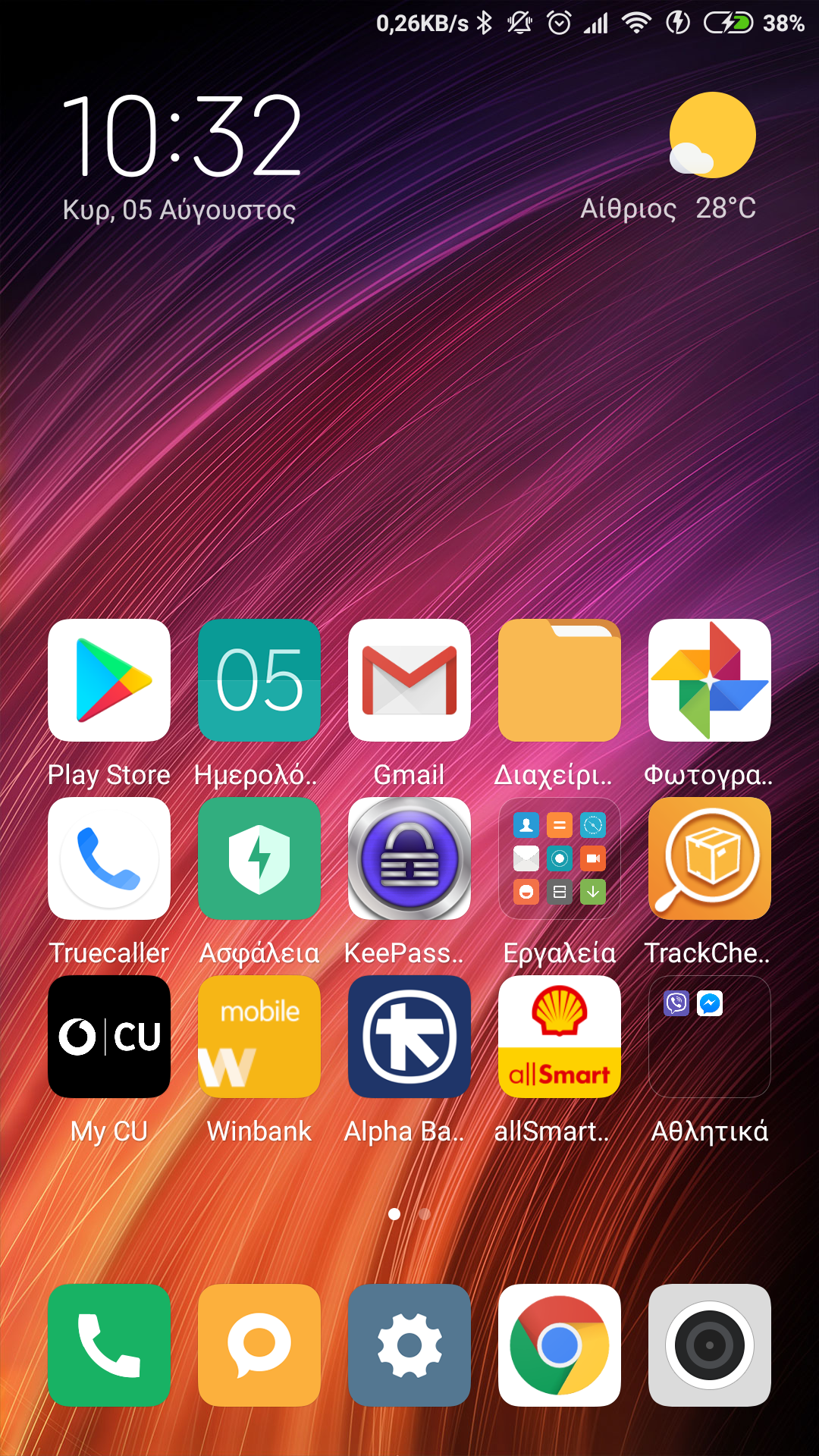Open the Play Store app

coord(109,680)
